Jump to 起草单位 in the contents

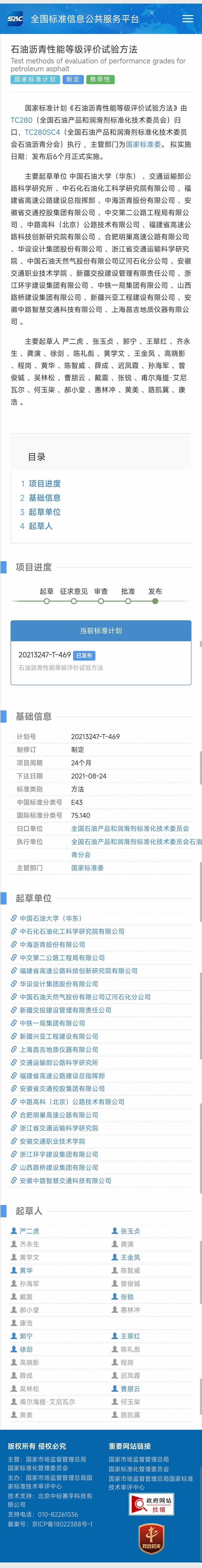click(44, 512)
